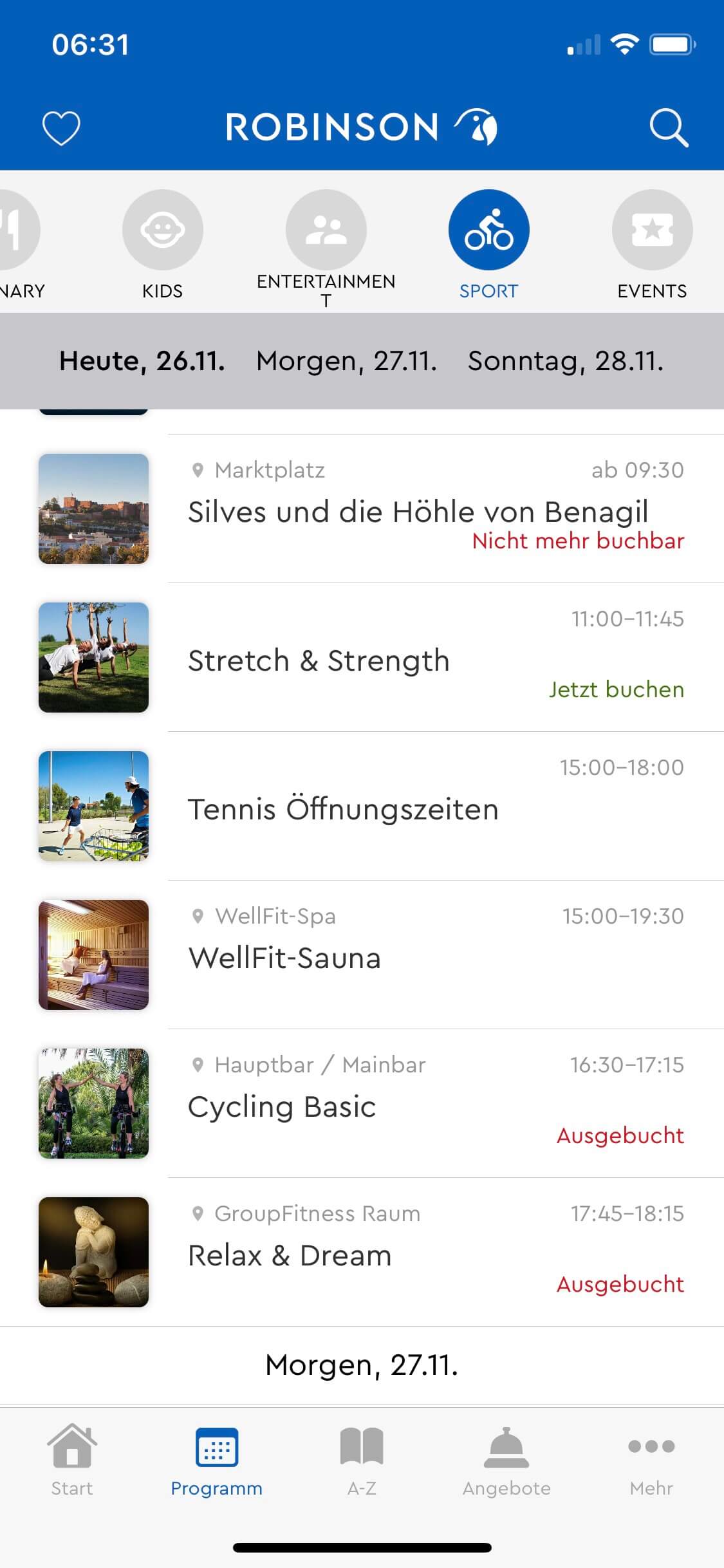This screenshot has width=724, height=1568.
Task: Open favorites via the heart icon
Action: click(61, 127)
